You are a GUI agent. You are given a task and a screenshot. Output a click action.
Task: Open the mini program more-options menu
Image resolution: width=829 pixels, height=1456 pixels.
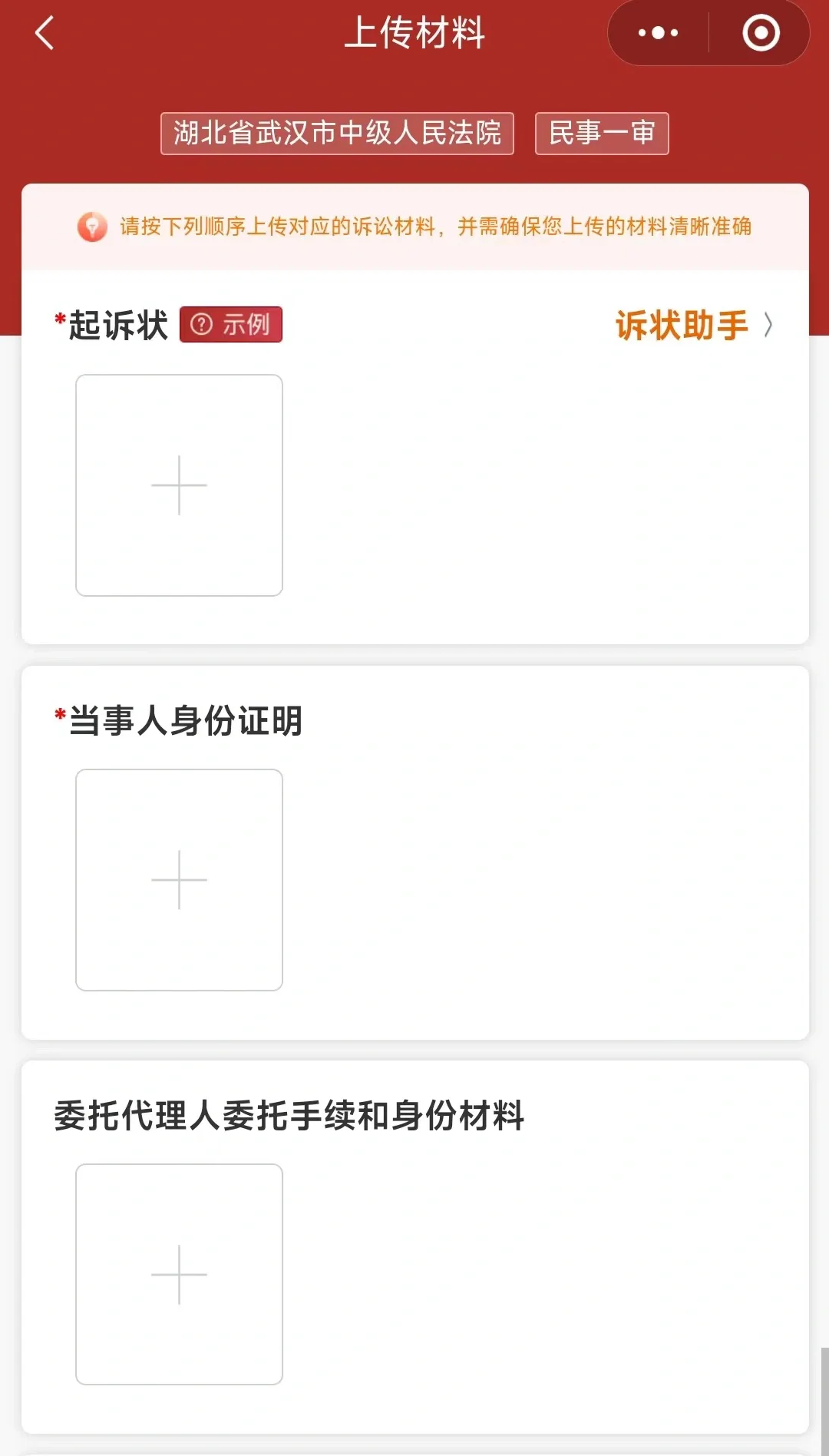pos(658,33)
